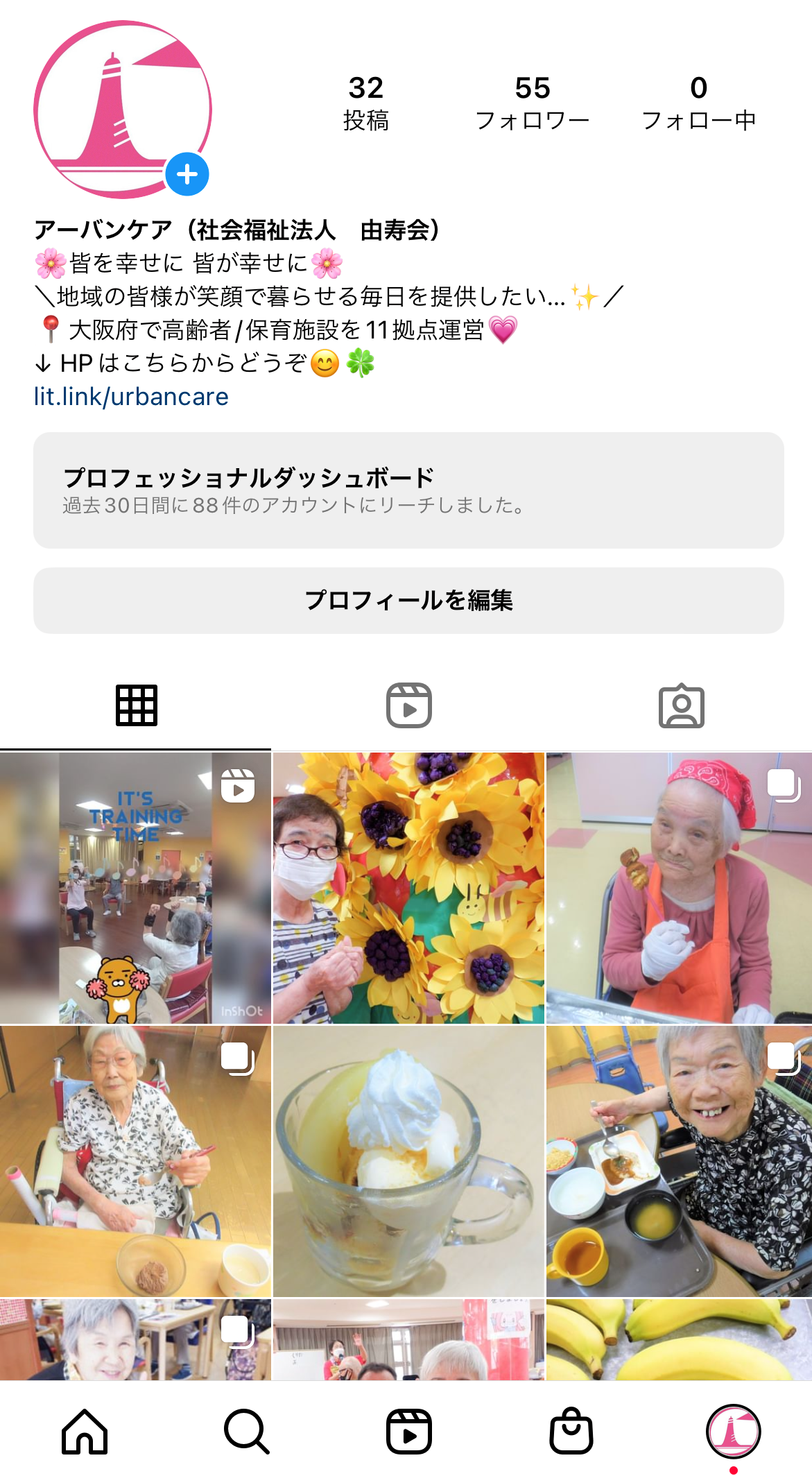Open the フォロー中 following list
The image size is (812, 1476).
pyautogui.click(x=698, y=103)
